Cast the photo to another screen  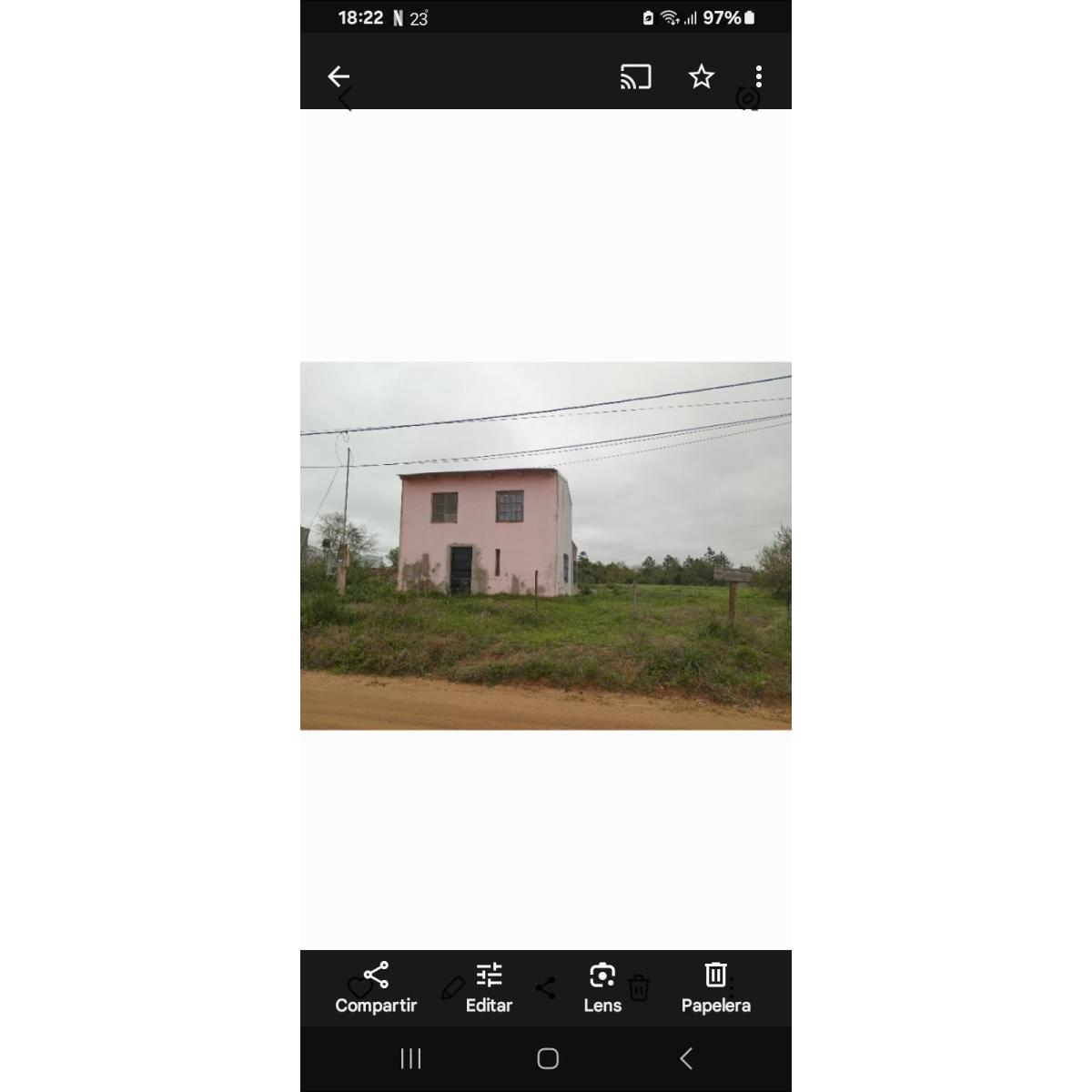click(635, 76)
